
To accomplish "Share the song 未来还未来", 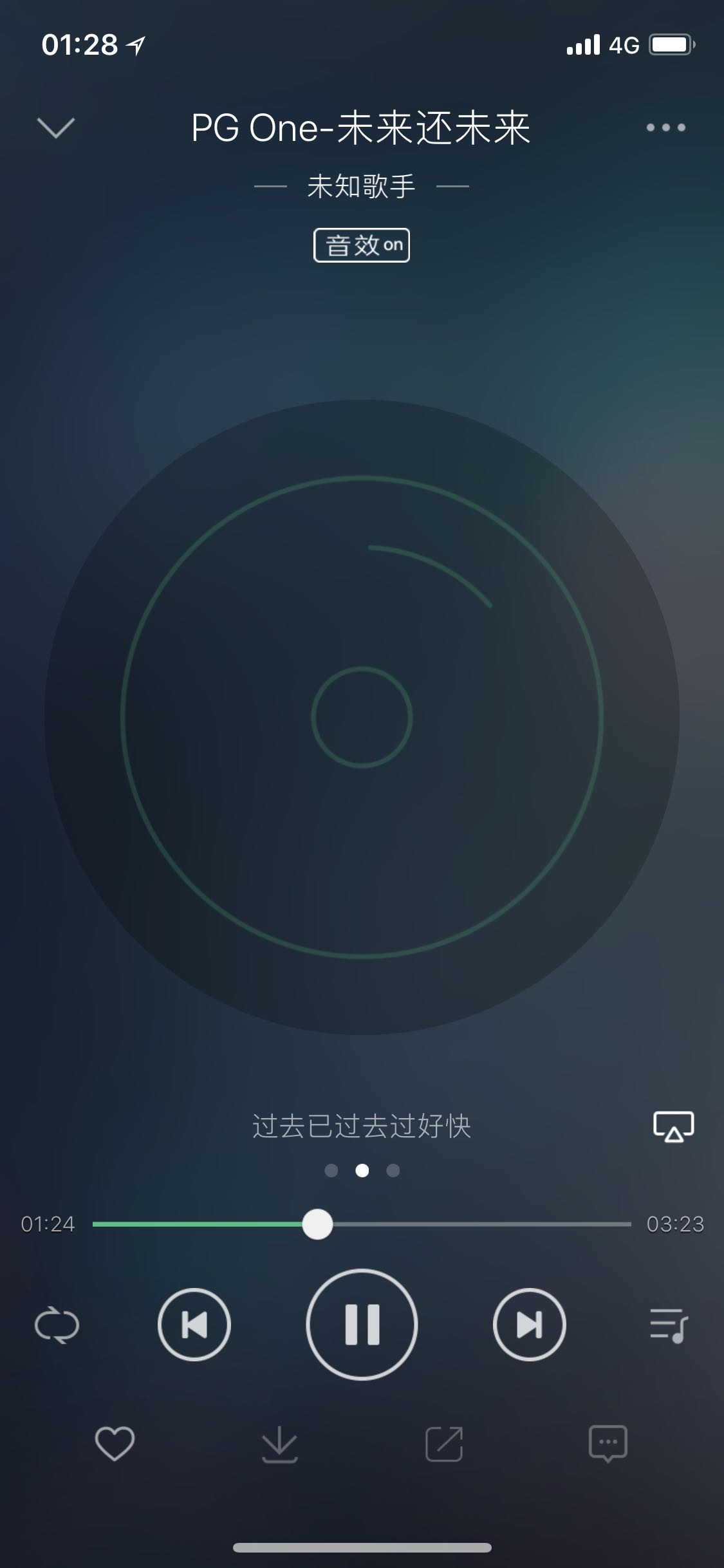I will (445, 1444).
